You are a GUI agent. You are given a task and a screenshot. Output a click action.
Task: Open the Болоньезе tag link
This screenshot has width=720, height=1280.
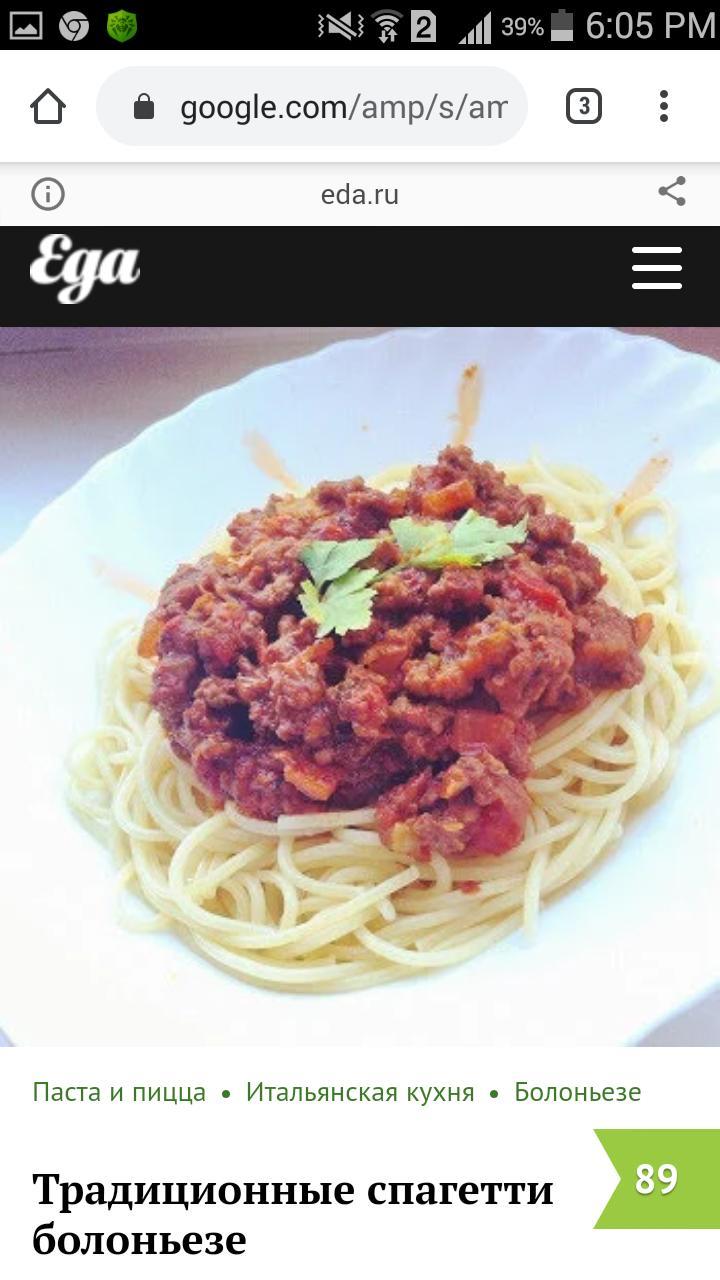pos(577,1092)
